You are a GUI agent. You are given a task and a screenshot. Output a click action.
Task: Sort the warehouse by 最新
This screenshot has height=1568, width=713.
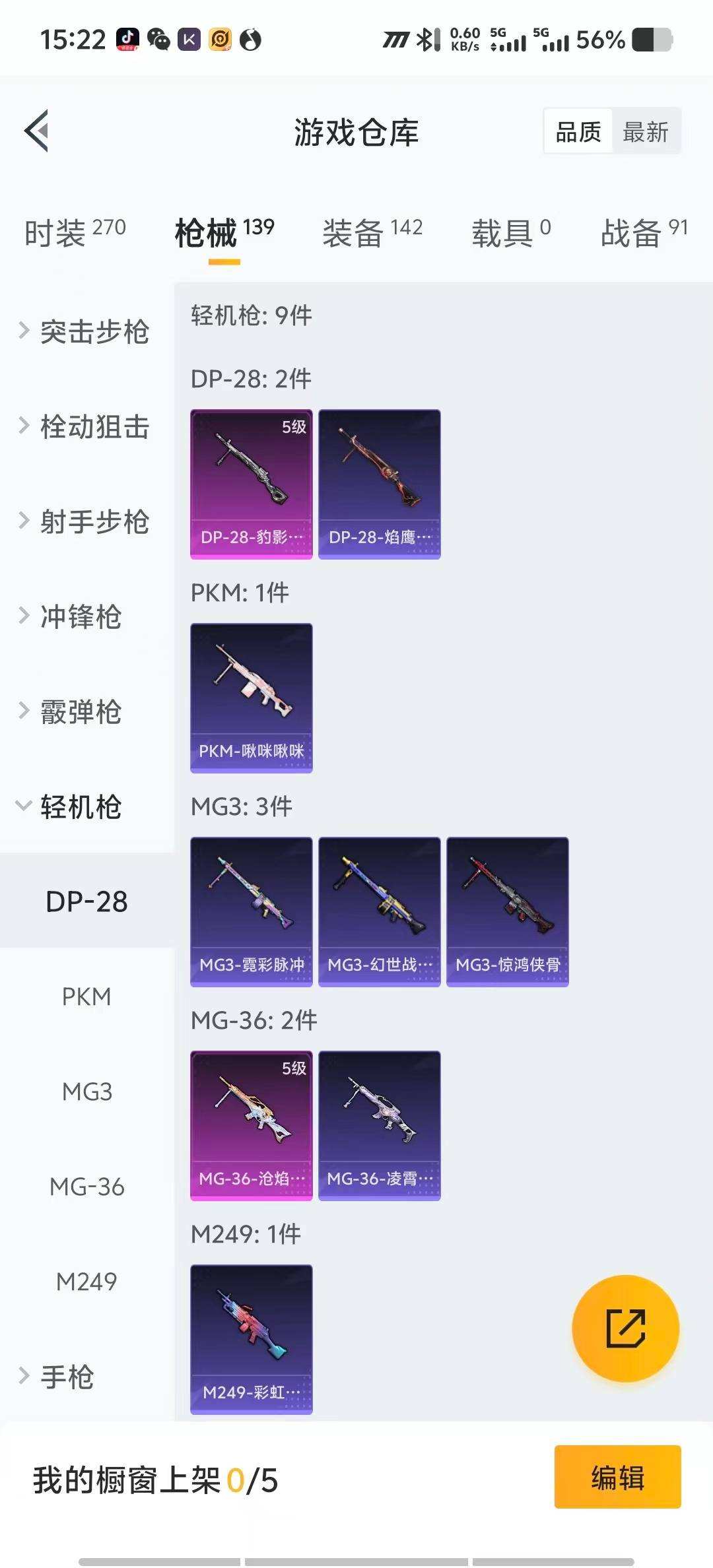(x=645, y=132)
